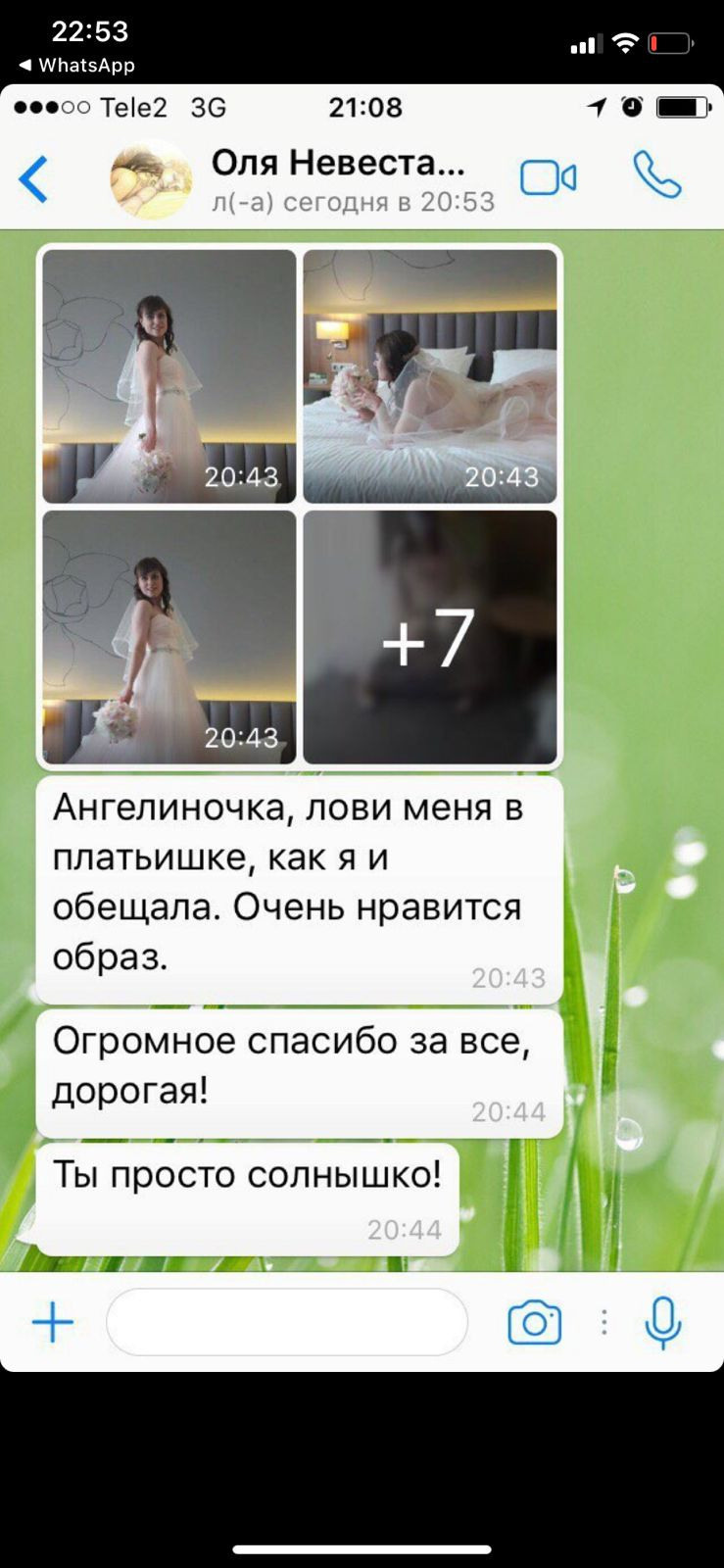Start a voice call from the chat header
Image resolution: width=724 pixels, height=1568 pixels.
click(x=658, y=178)
